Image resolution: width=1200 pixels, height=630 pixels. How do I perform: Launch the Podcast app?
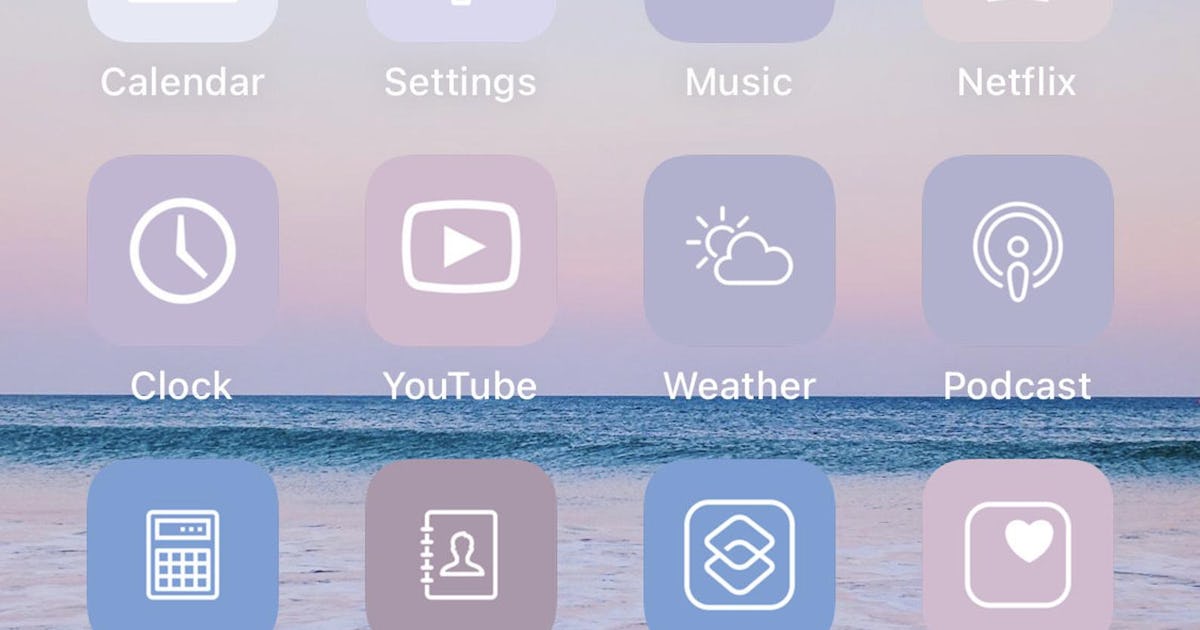(x=1017, y=250)
